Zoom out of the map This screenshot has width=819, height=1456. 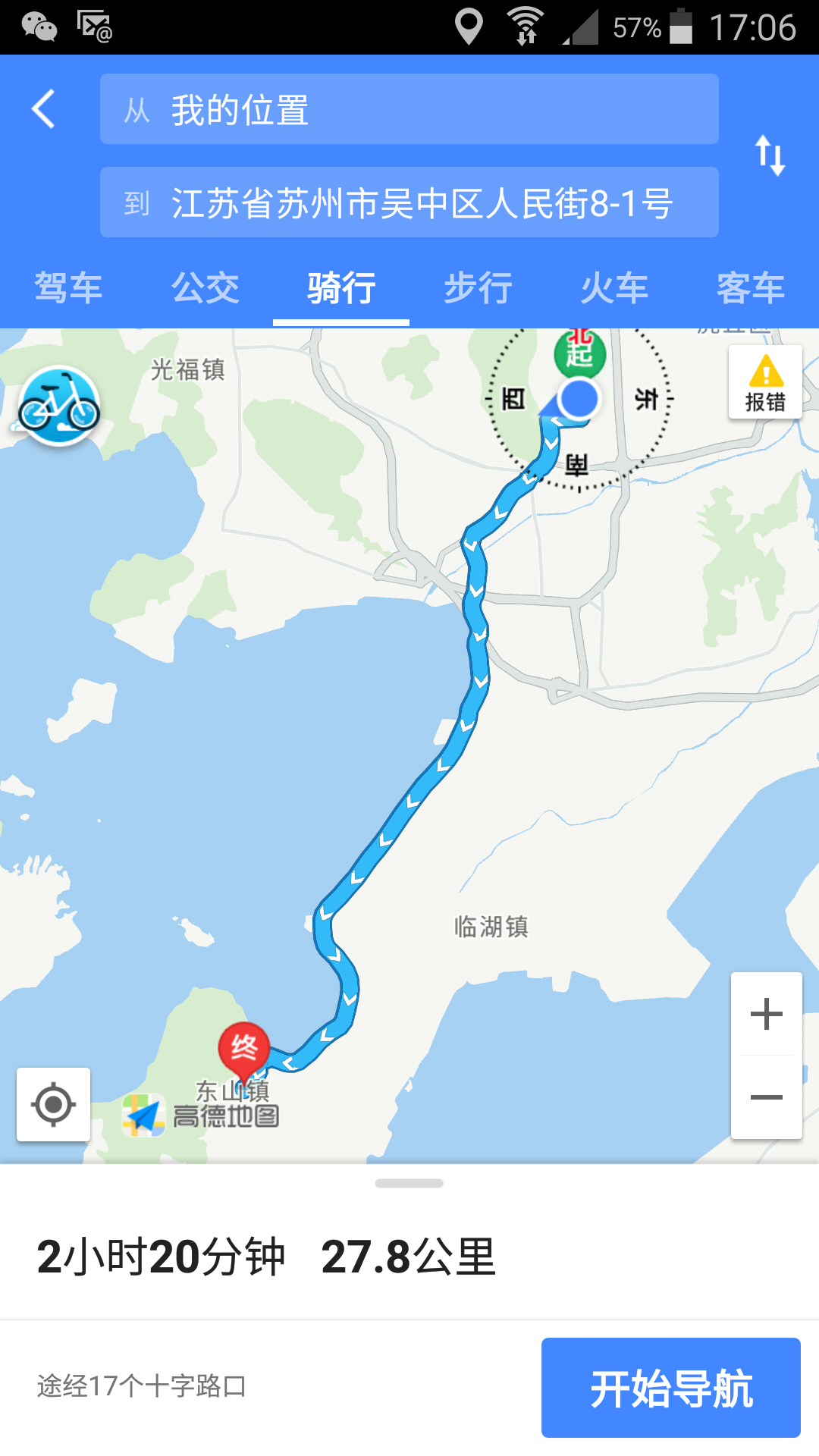[x=766, y=1097]
